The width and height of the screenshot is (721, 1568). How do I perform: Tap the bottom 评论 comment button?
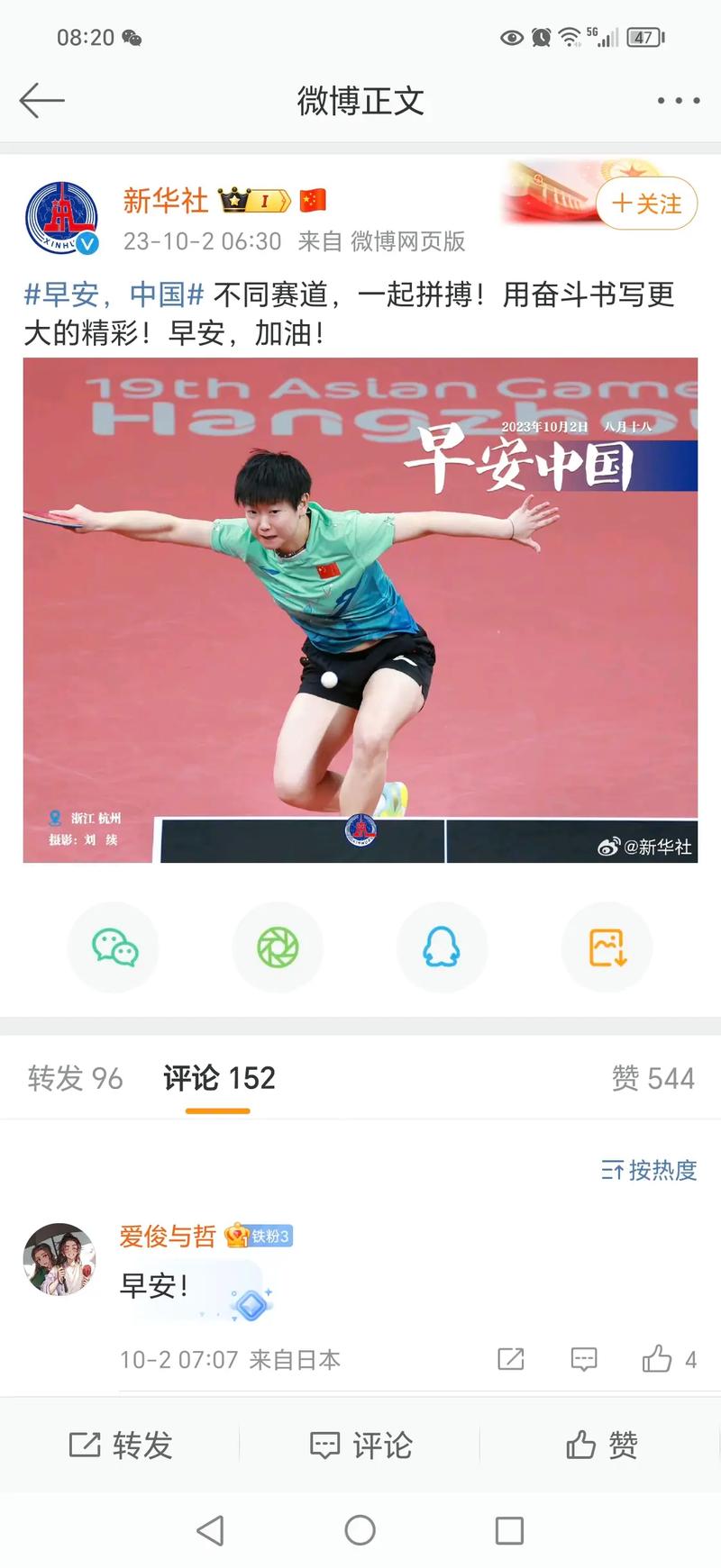click(360, 1445)
